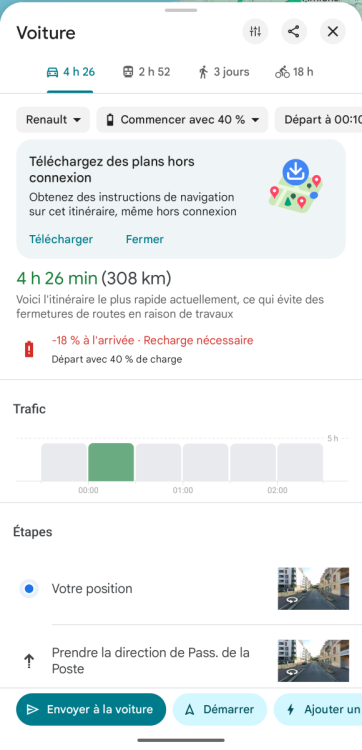The image size is (362, 750).
Task: Select the green 00:00 traffic bar
Action: point(111,462)
